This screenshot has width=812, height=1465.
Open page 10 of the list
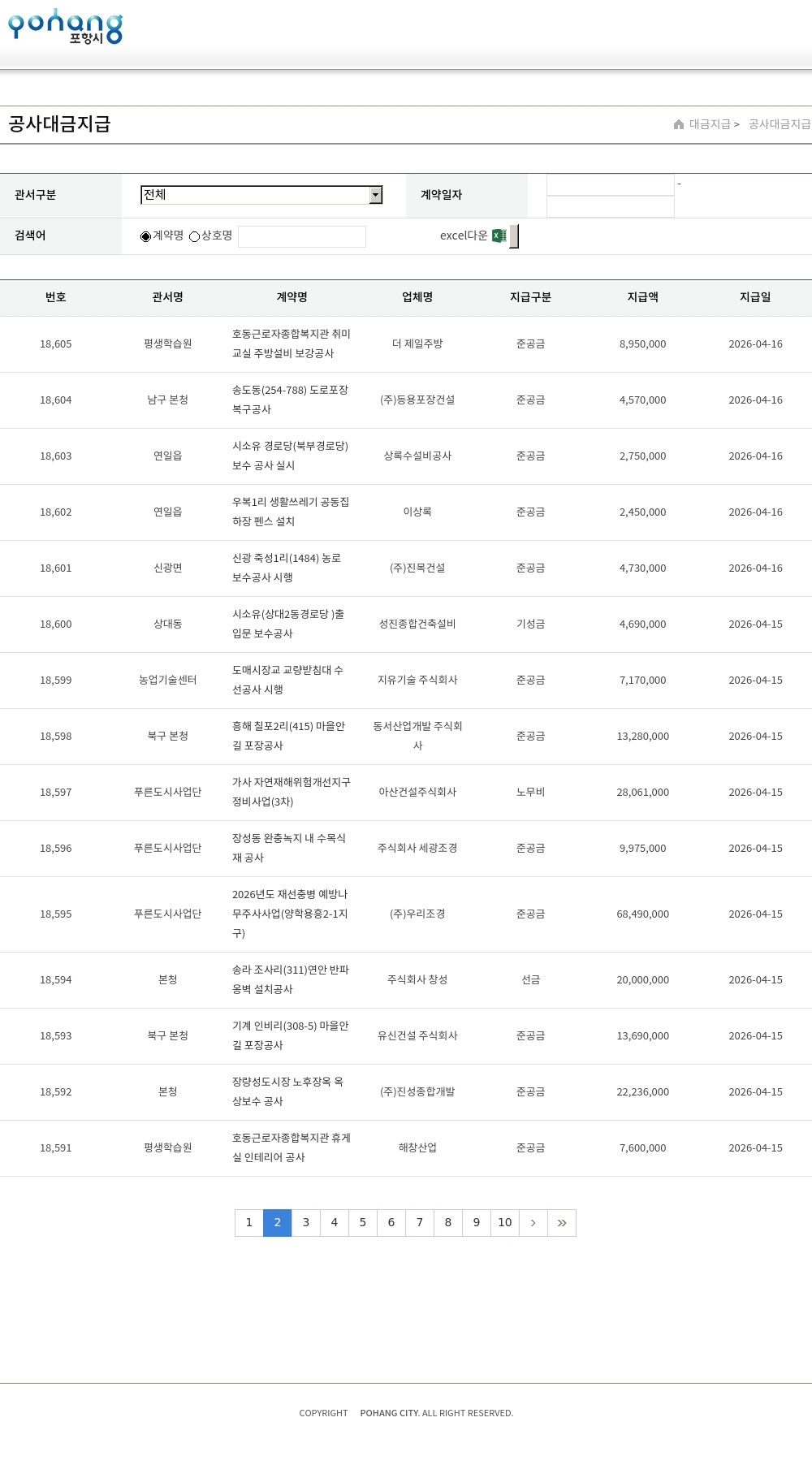tap(505, 1222)
